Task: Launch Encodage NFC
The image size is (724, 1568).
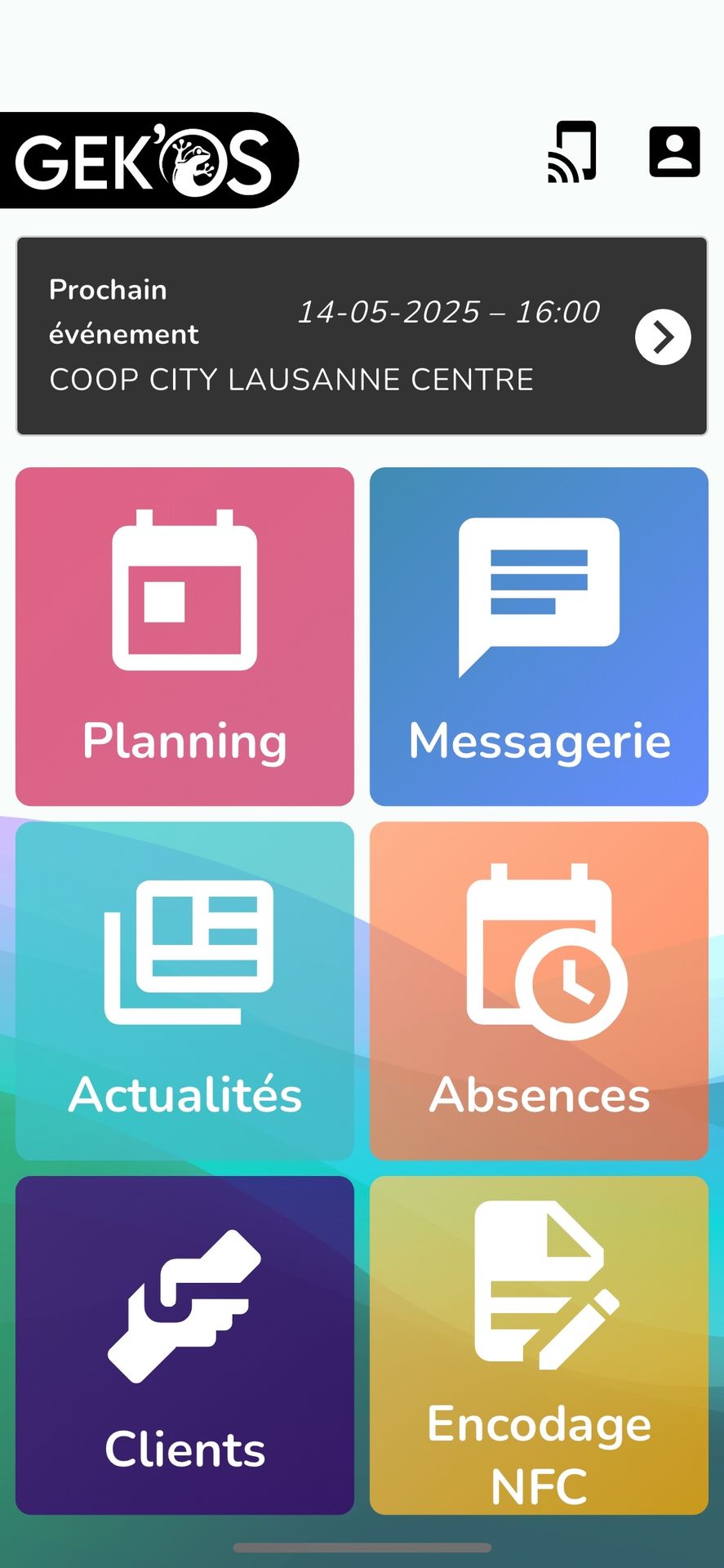Action: [539, 1345]
